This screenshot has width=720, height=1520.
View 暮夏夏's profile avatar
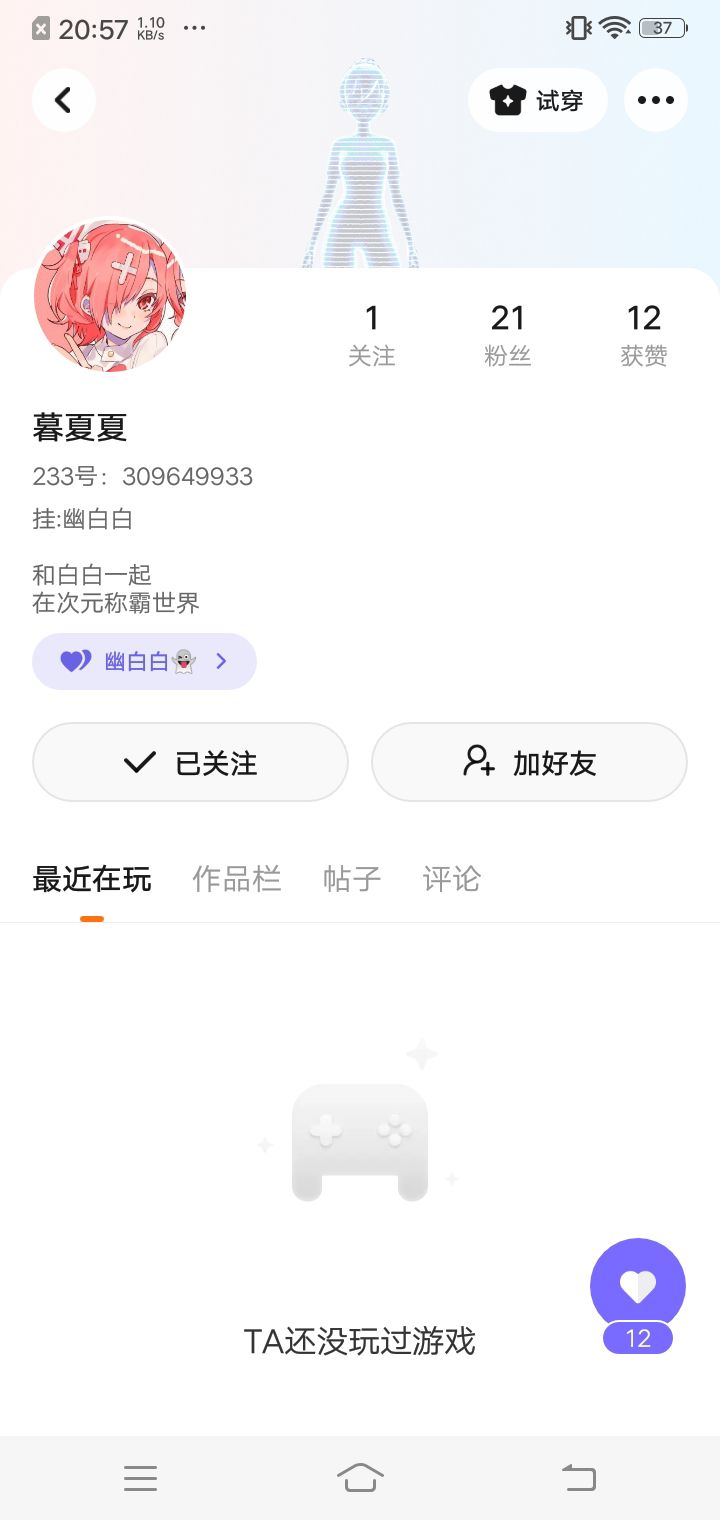110,296
